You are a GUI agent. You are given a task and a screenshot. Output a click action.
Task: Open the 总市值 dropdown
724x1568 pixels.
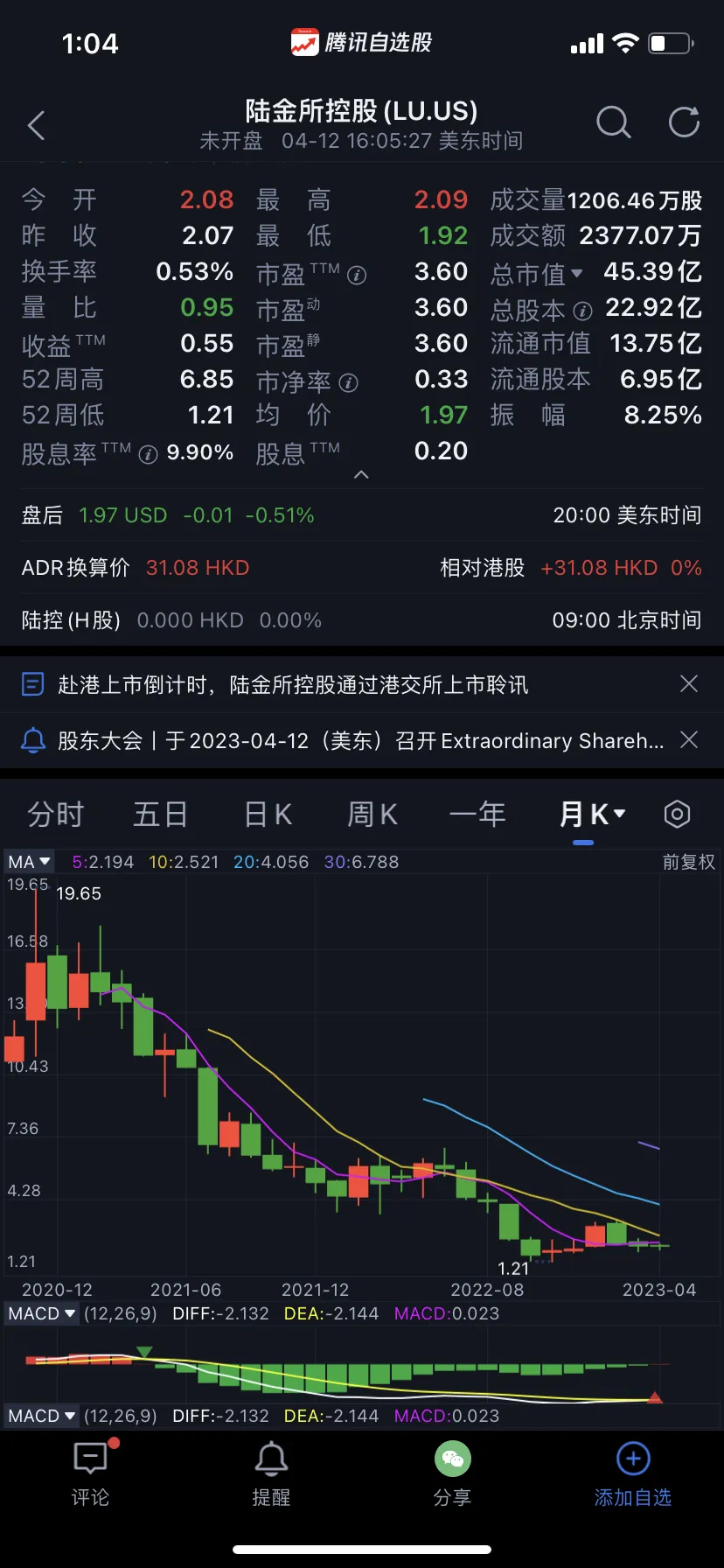pyautogui.click(x=577, y=273)
